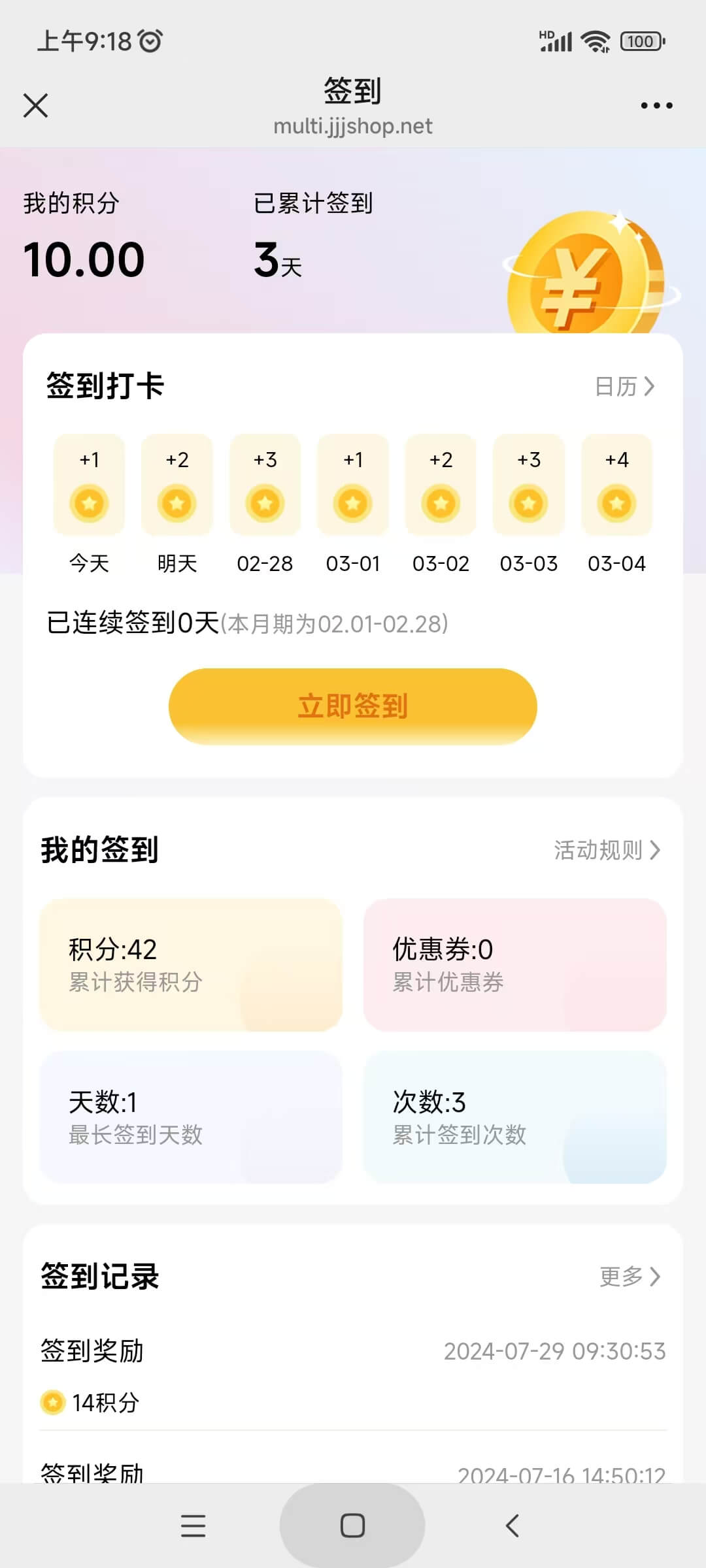The image size is (706, 1568).
Task: Select the +2 coin on 03-02
Action: tap(441, 503)
